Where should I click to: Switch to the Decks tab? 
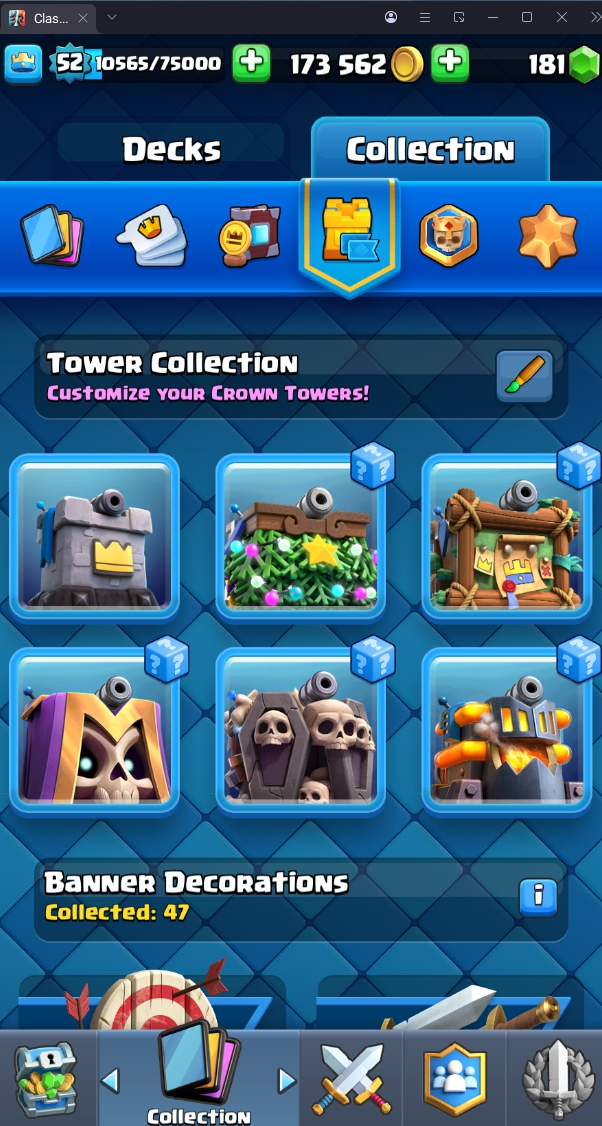(171, 149)
